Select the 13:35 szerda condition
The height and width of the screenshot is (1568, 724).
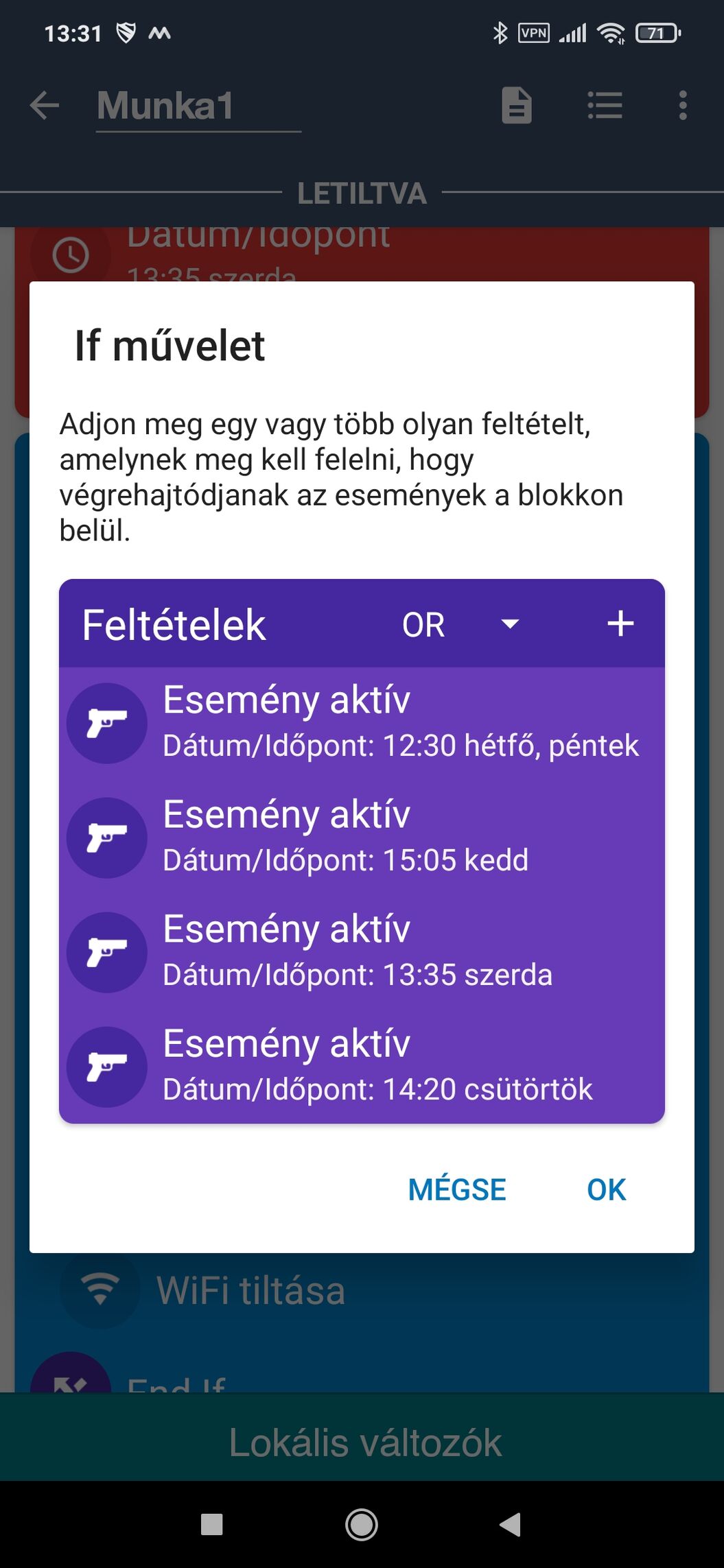click(362, 952)
